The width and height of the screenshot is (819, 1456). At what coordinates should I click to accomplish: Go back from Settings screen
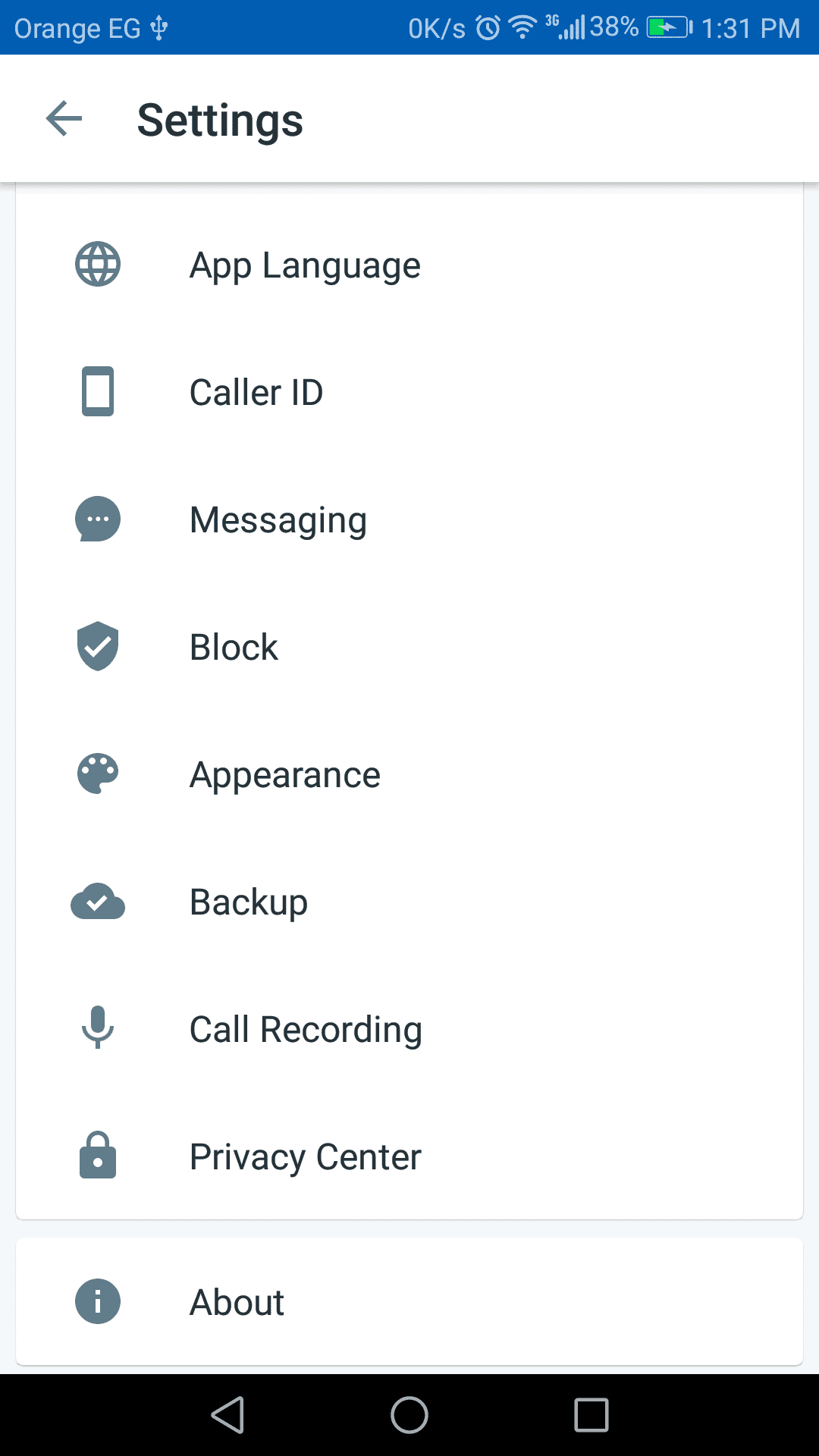pyautogui.click(x=64, y=119)
